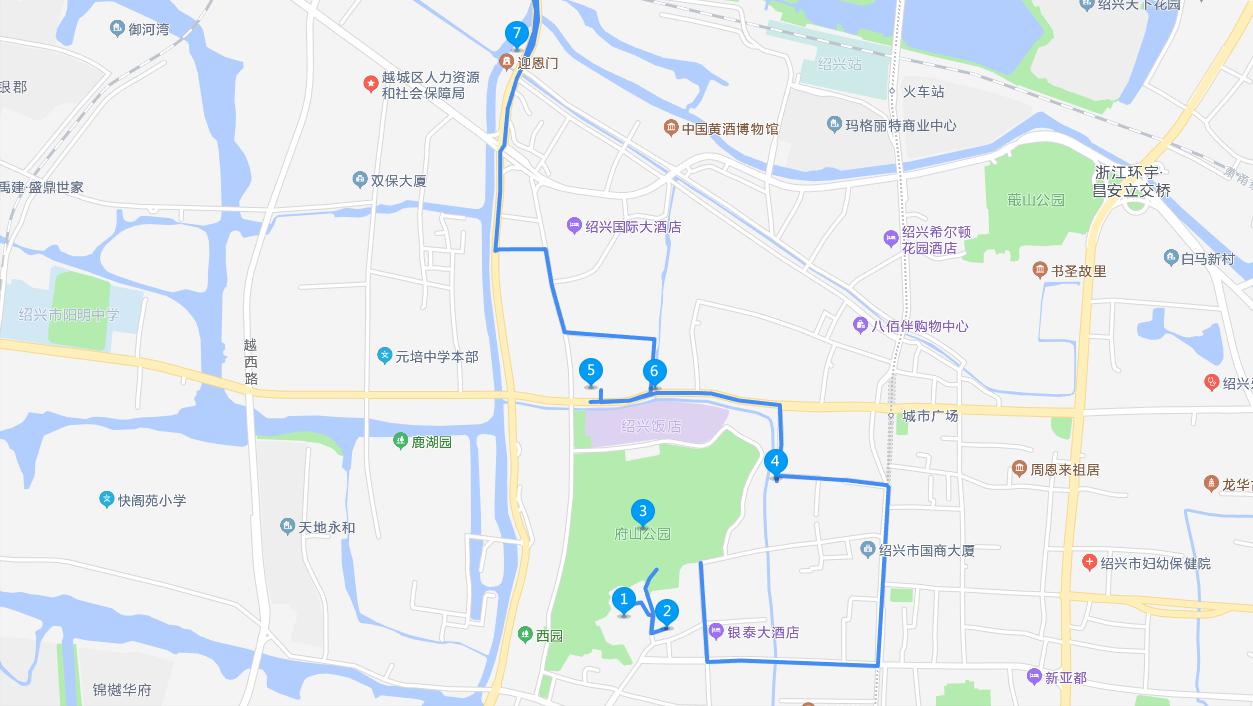Tap the 绍兴国际大酒店 hotel icon
1253x706 pixels.
click(x=574, y=226)
